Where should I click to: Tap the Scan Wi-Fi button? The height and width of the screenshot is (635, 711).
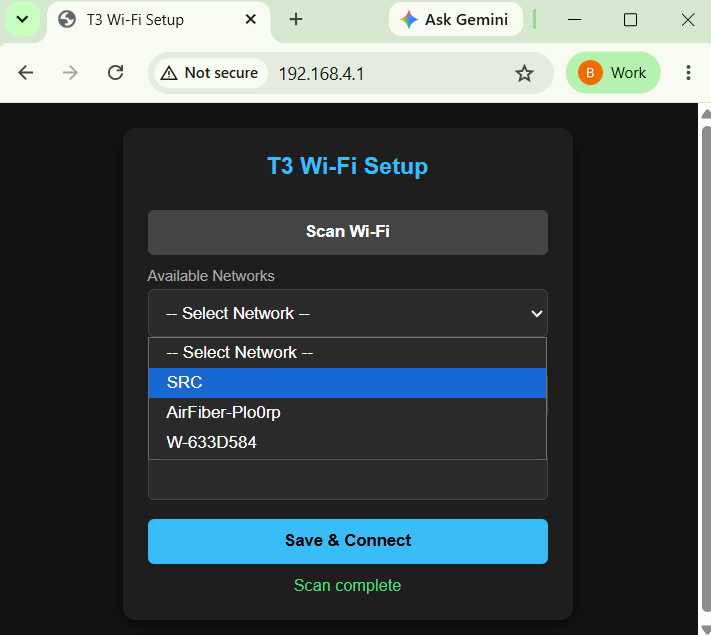click(348, 232)
